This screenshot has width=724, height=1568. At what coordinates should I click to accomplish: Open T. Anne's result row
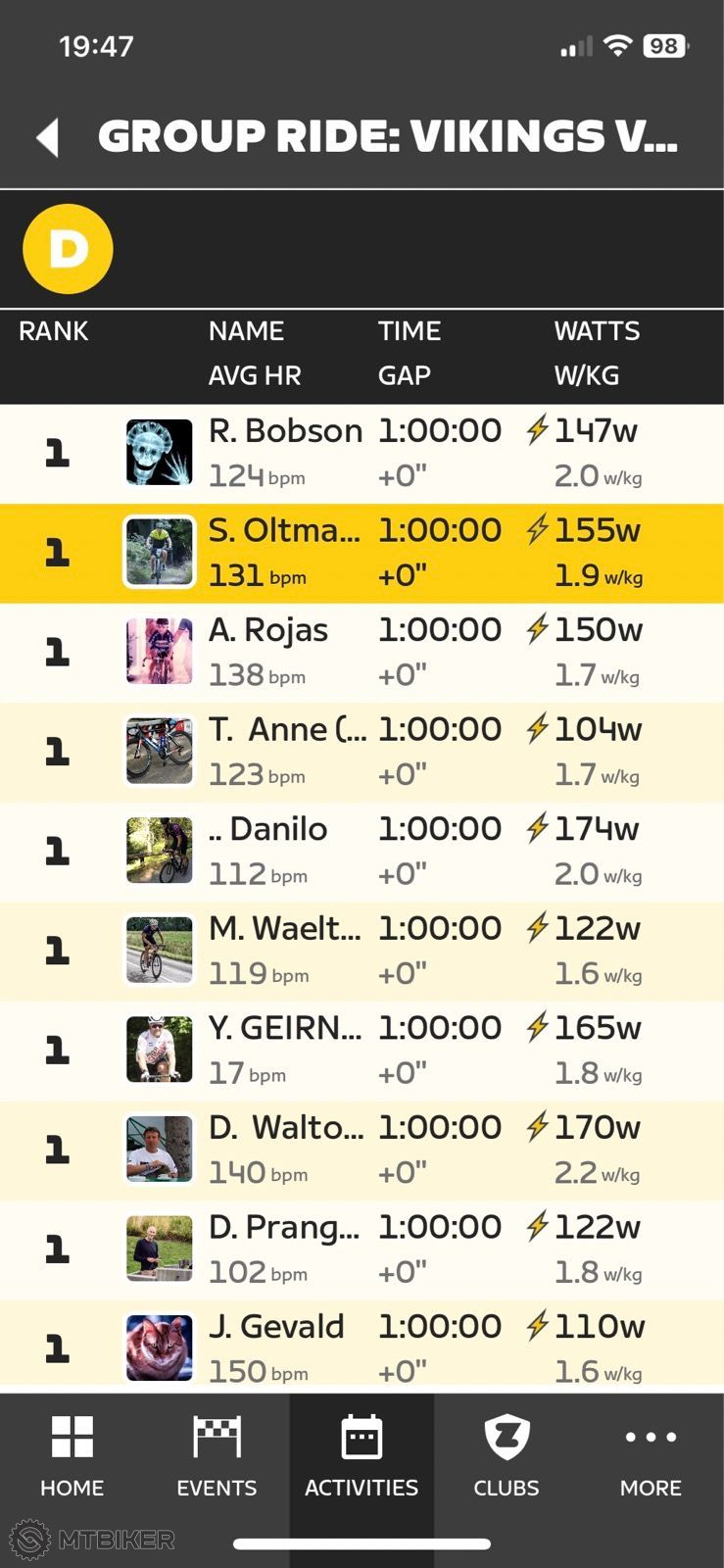point(362,753)
